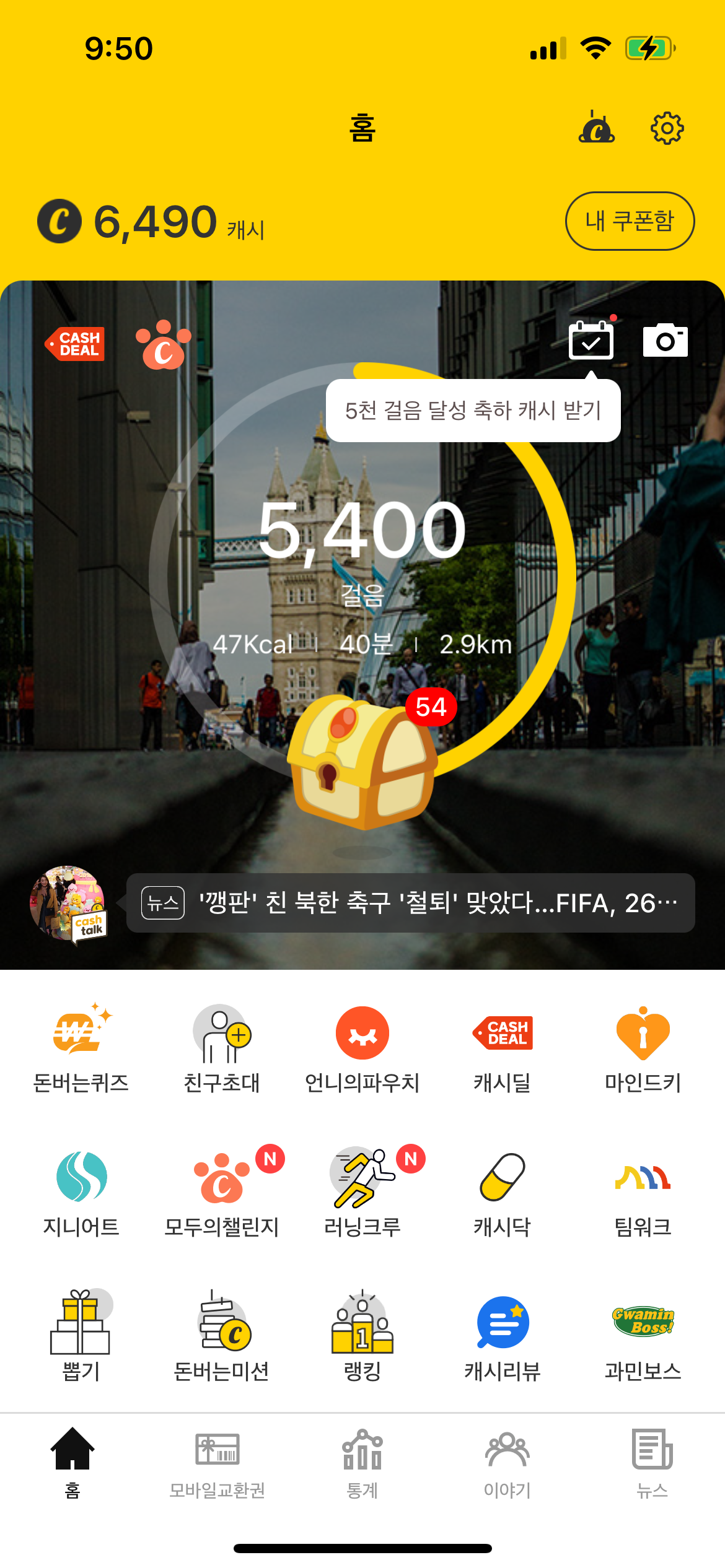
Task: Go to the 이야기 tab
Action: coord(507,1464)
